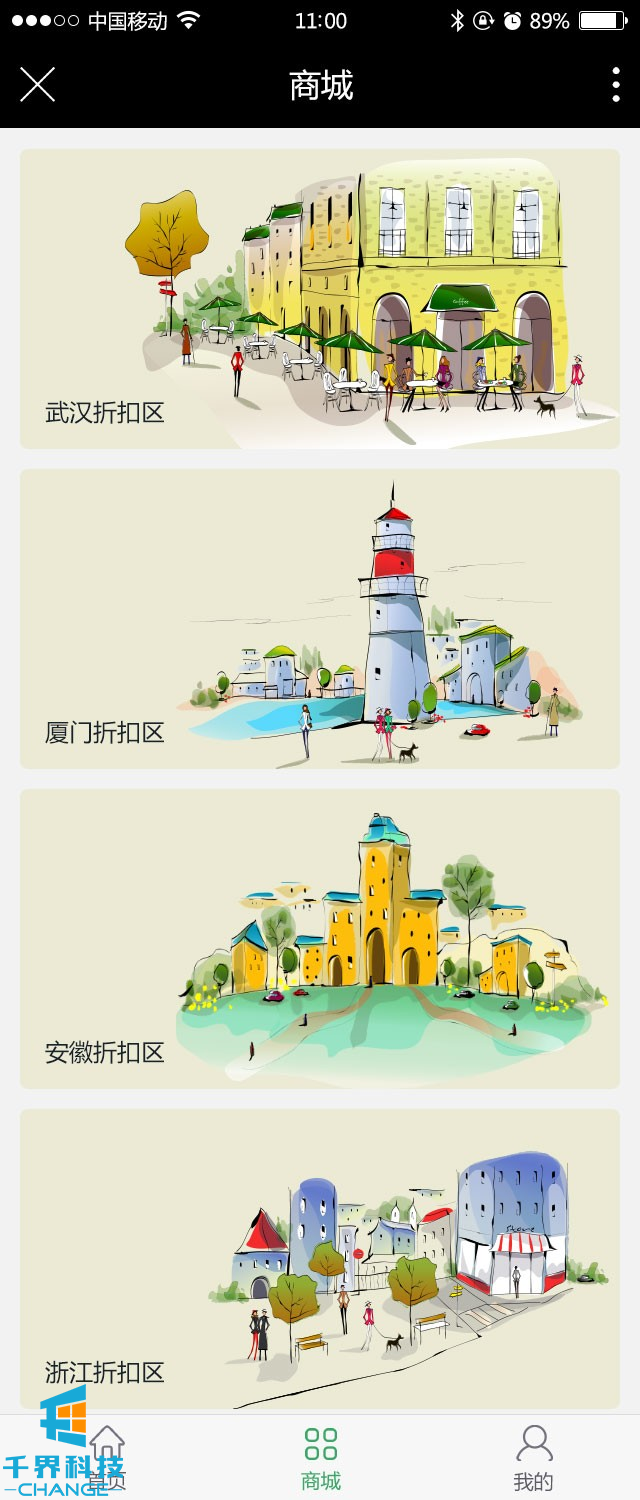This screenshot has width=640, height=1500.
Task: Go to the 我的 tab
Action: (533, 1458)
